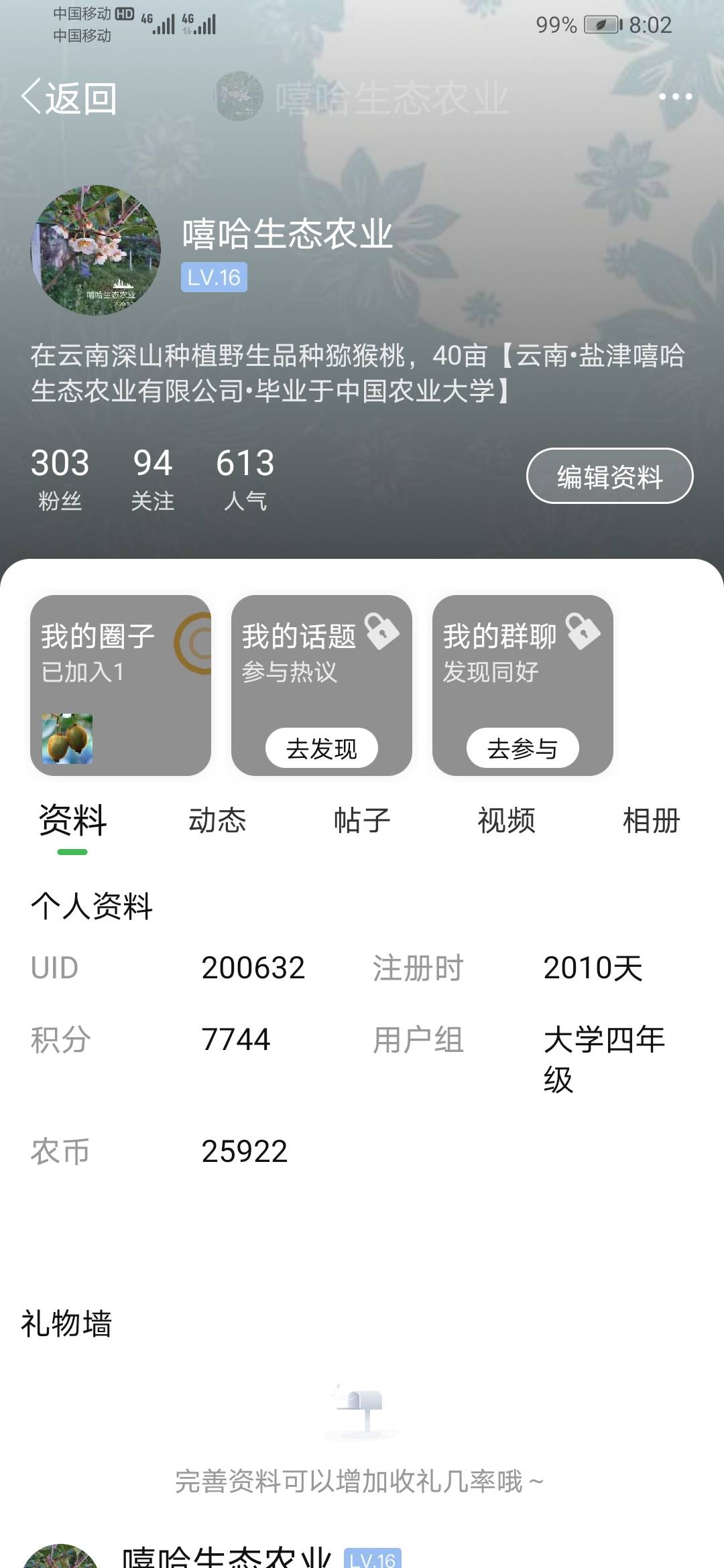This screenshot has height=1568, width=724.
Task: Open the 我的圈子 card
Action: coord(121,685)
